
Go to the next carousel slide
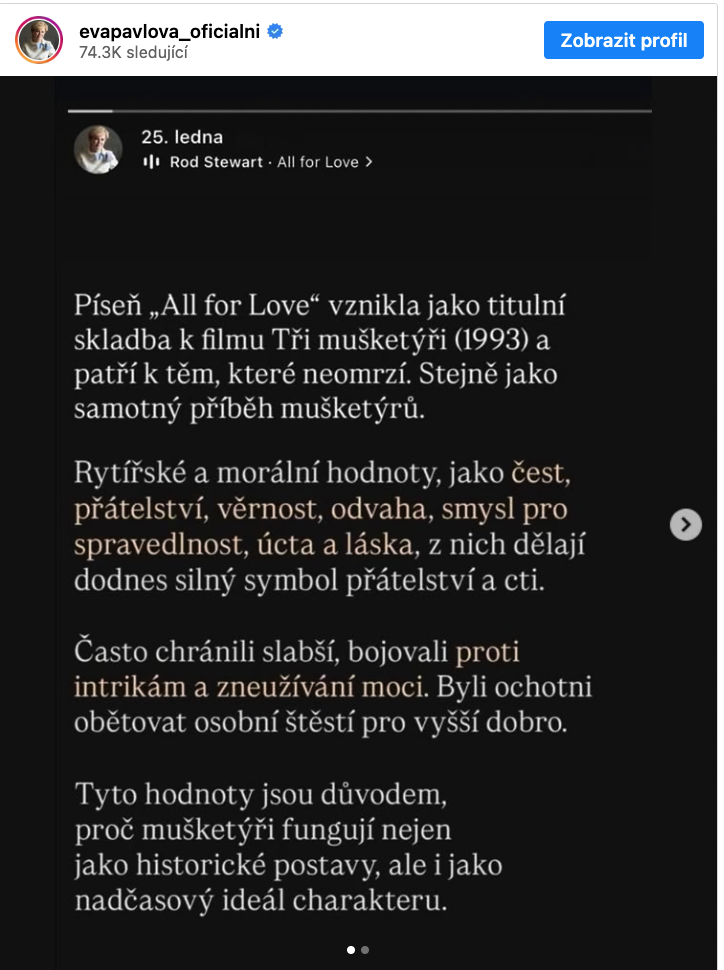pos(685,524)
